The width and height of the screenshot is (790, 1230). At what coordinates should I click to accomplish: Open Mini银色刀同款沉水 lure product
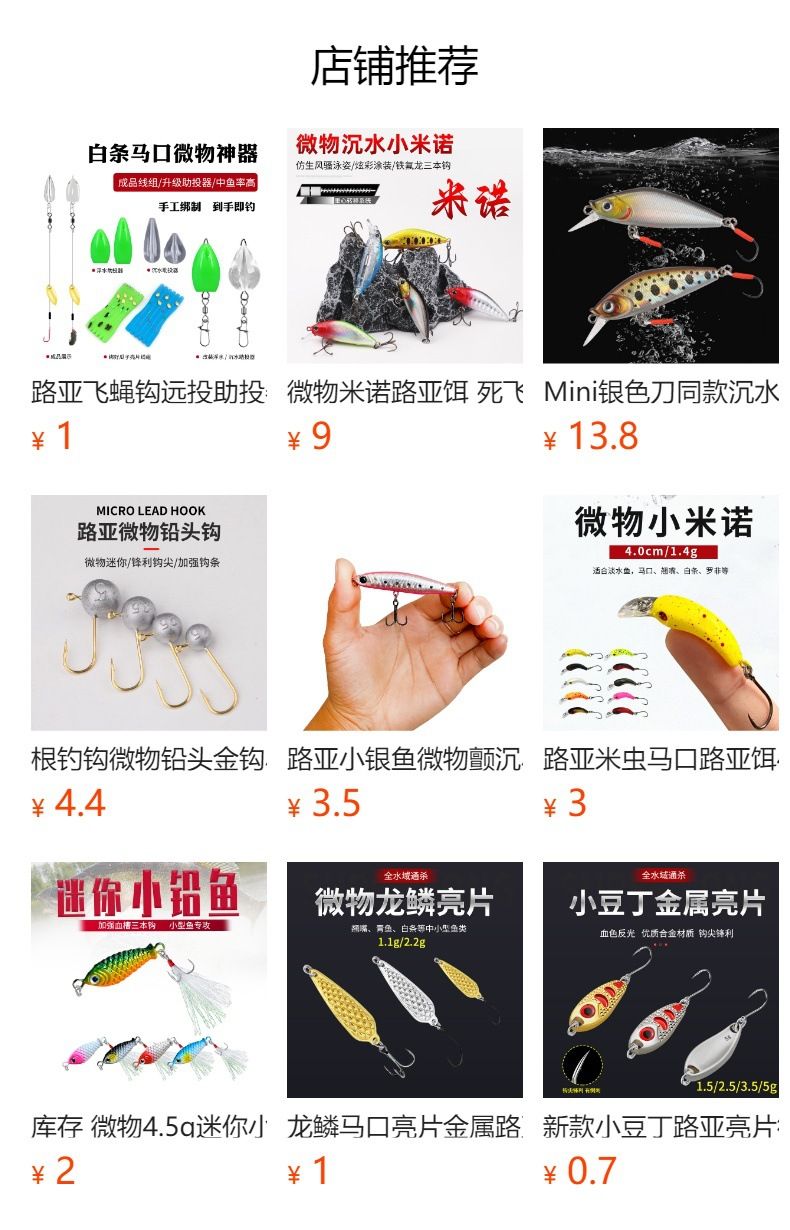click(661, 291)
